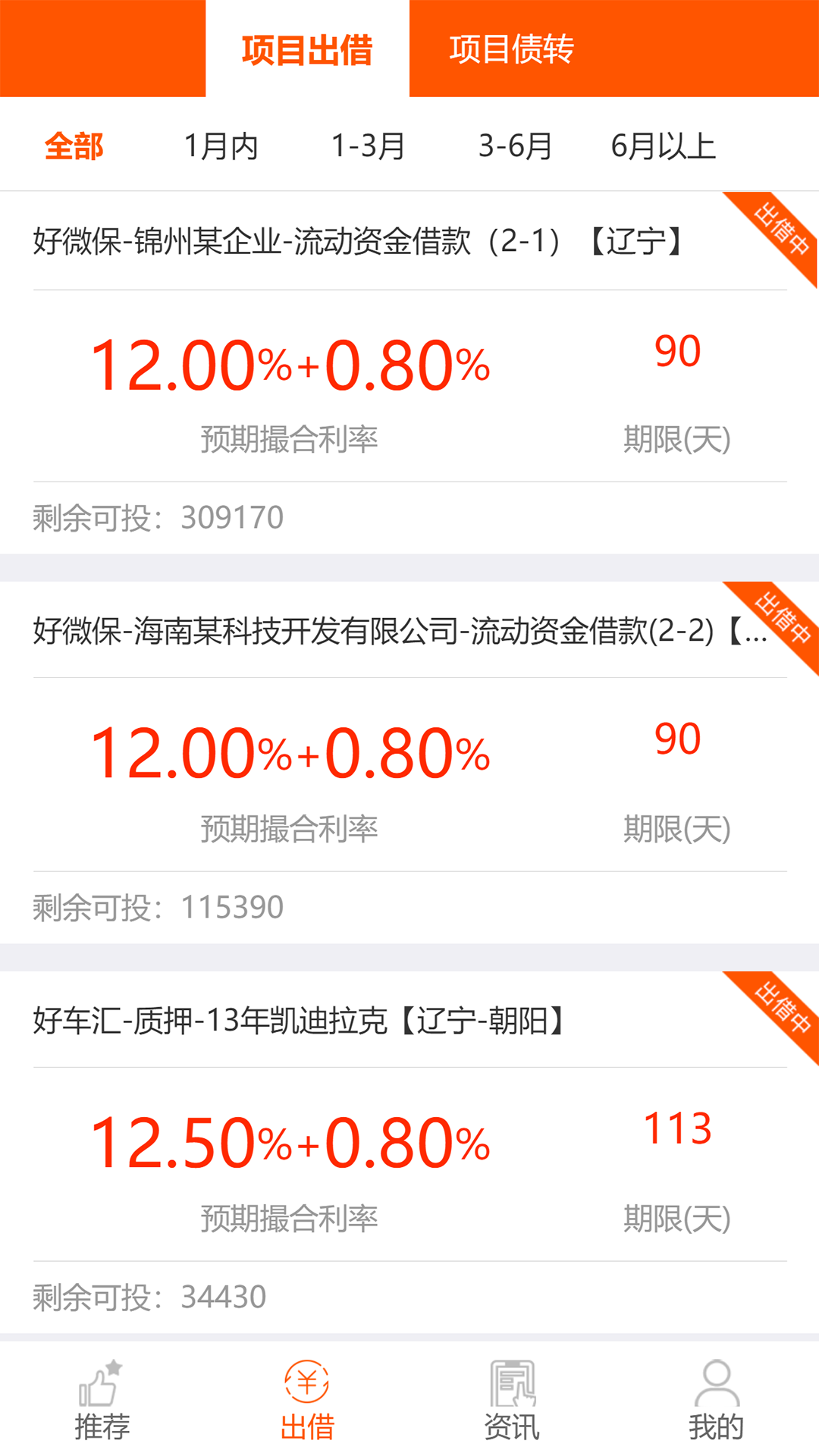
Task: Filter by 1-3月 term
Action: [x=368, y=146]
